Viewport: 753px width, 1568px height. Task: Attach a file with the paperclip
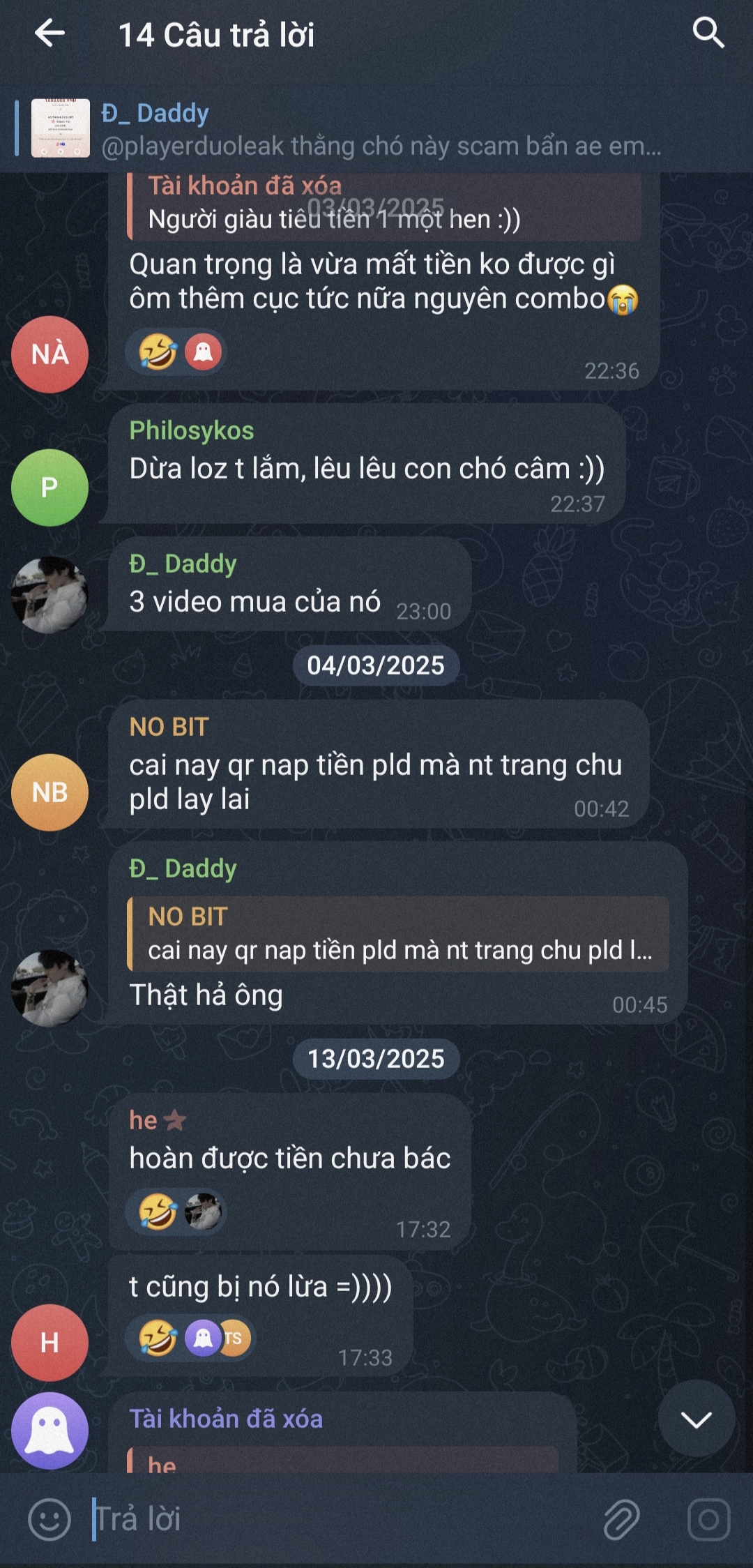click(621, 1519)
